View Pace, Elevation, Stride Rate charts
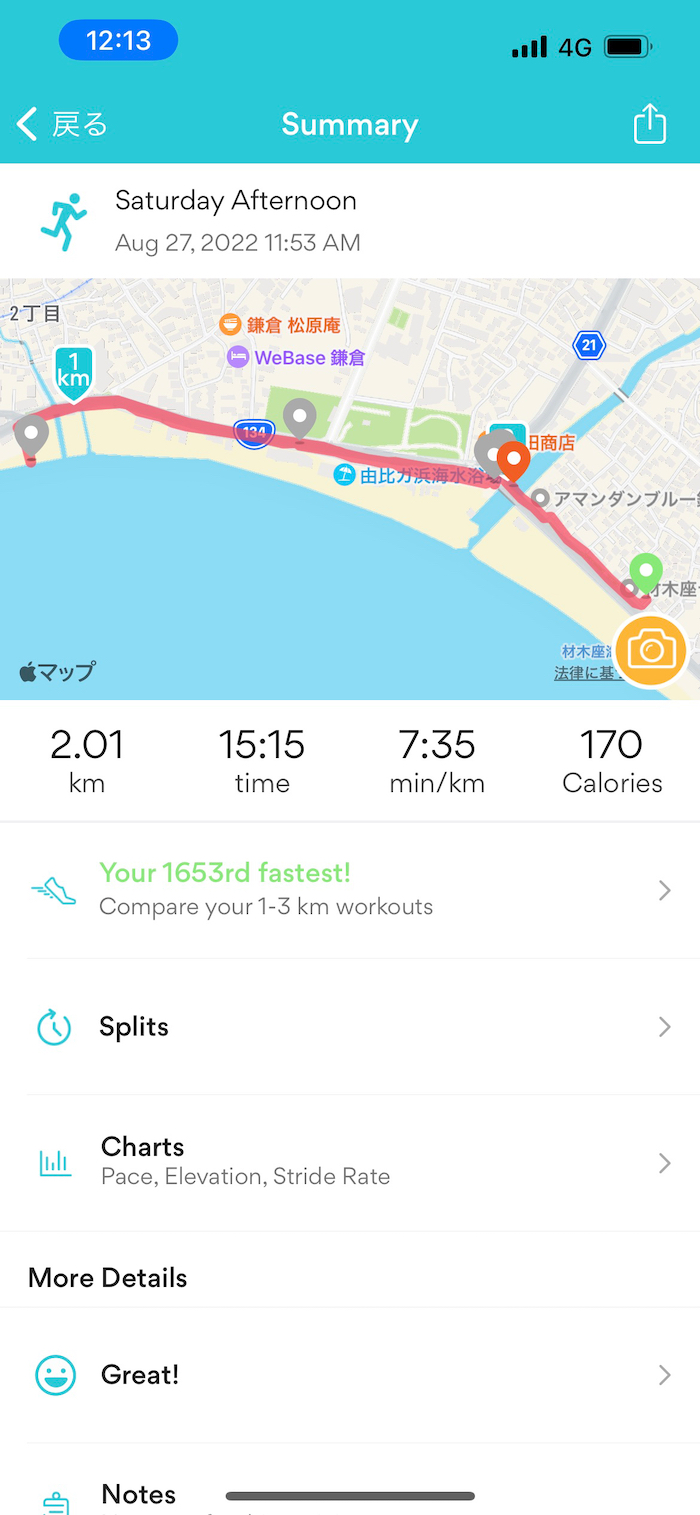 [x=350, y=1162]
